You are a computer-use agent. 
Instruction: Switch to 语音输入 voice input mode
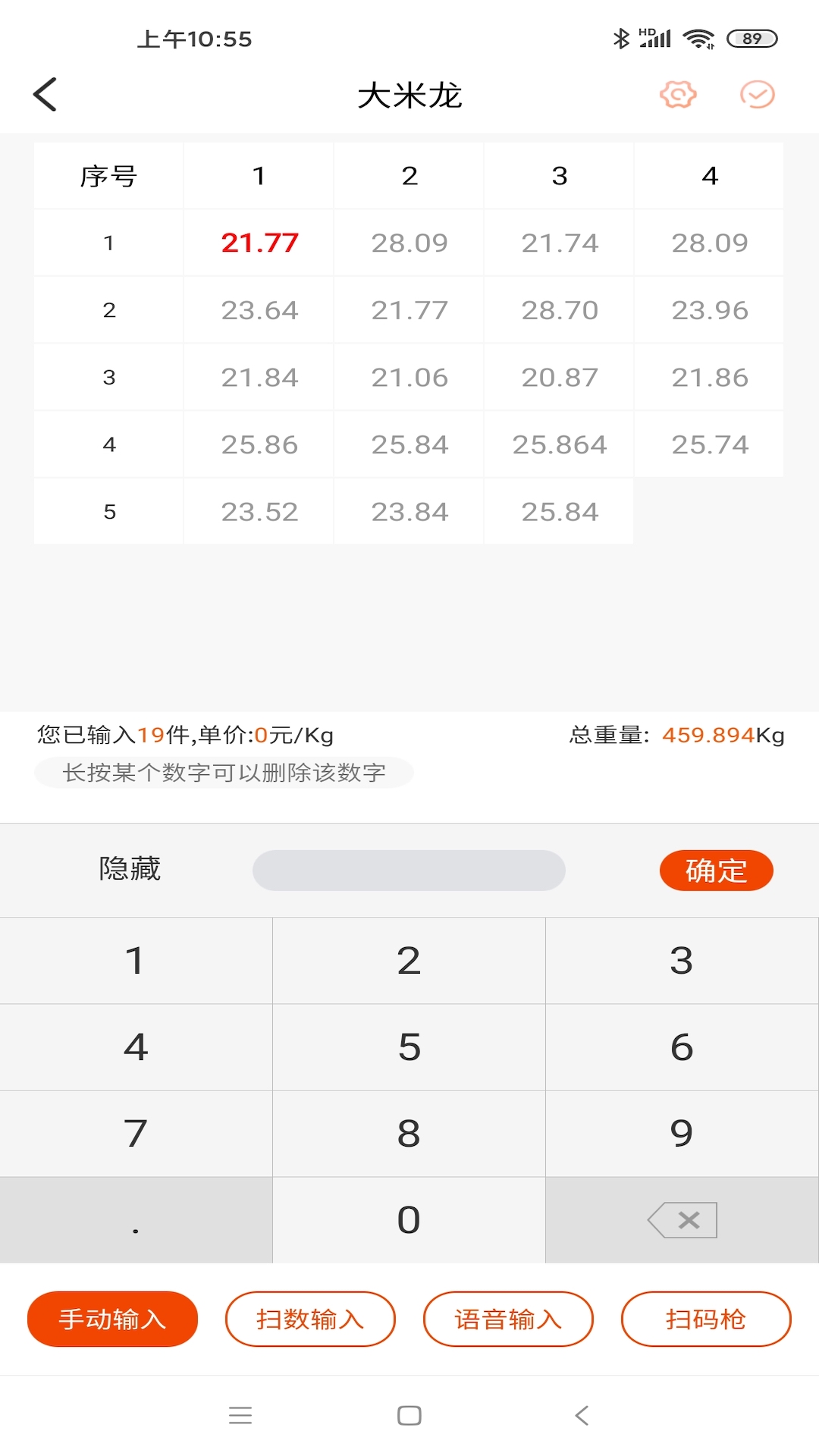508,1319
